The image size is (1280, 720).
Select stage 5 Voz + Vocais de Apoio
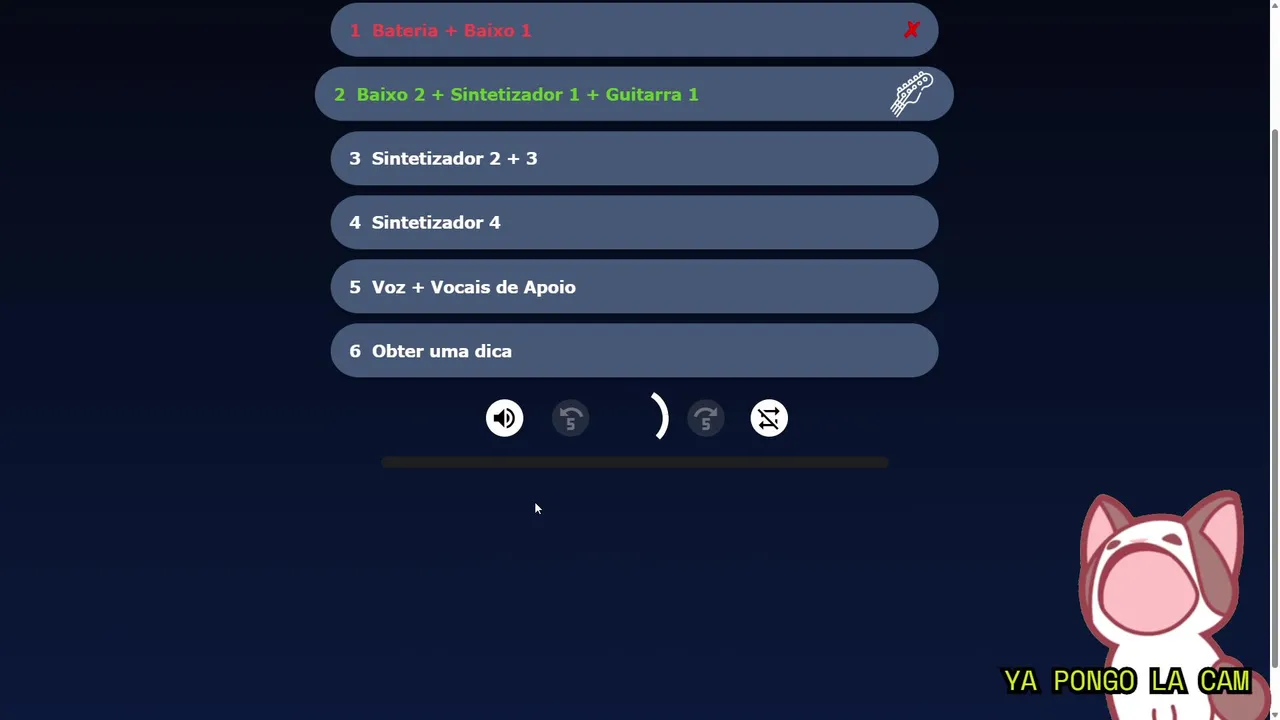(634, 287)
